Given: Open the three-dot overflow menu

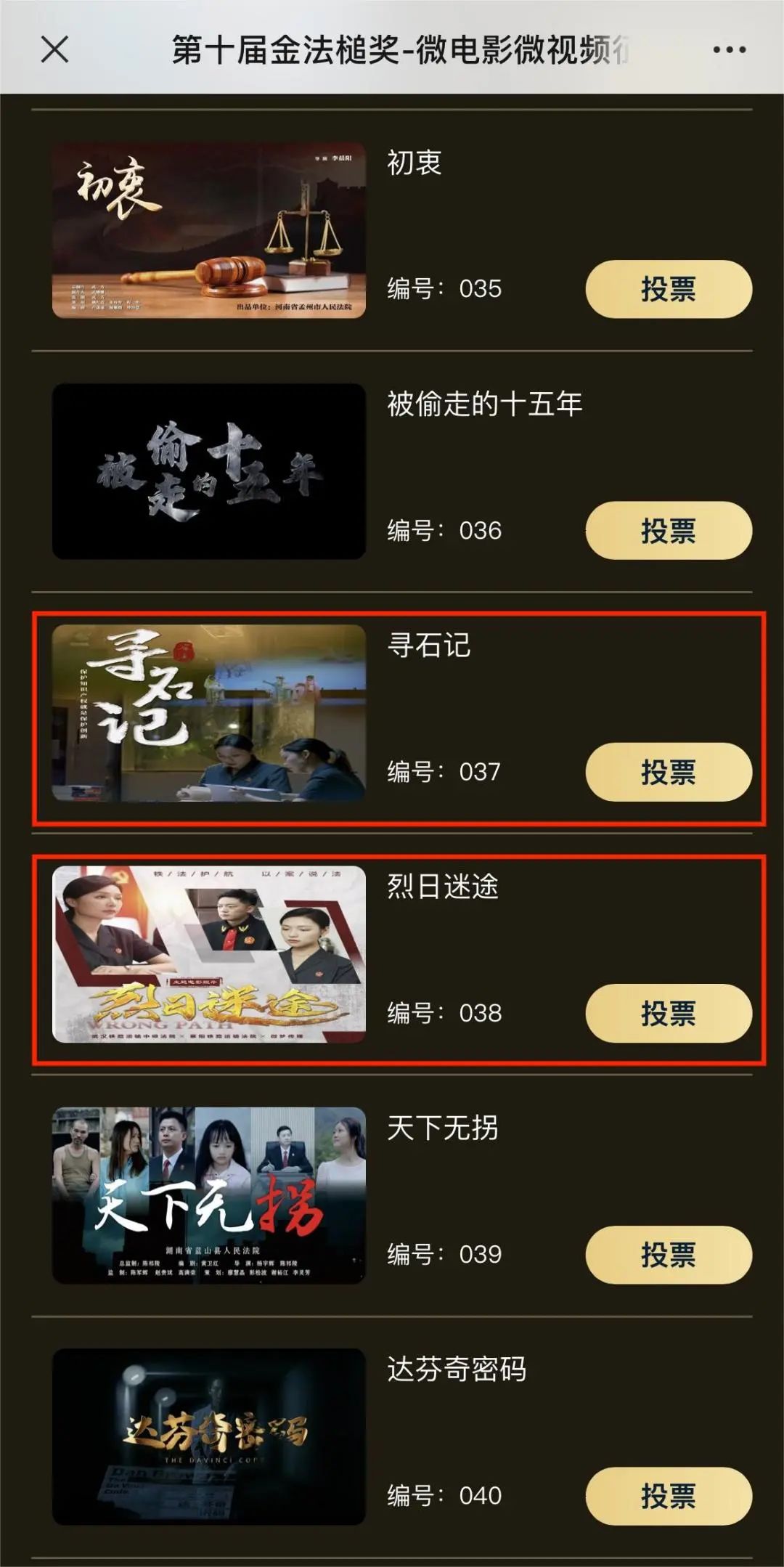Looking at the screenshot, I should (x=728, y=49).
